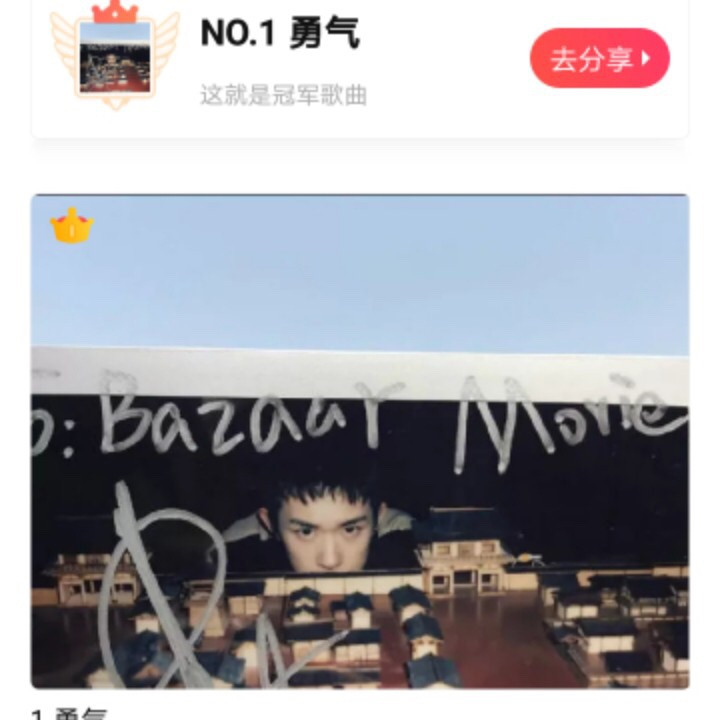
Task: Open the NO.1 勇气 champion song card
Action: pos(300,60)
